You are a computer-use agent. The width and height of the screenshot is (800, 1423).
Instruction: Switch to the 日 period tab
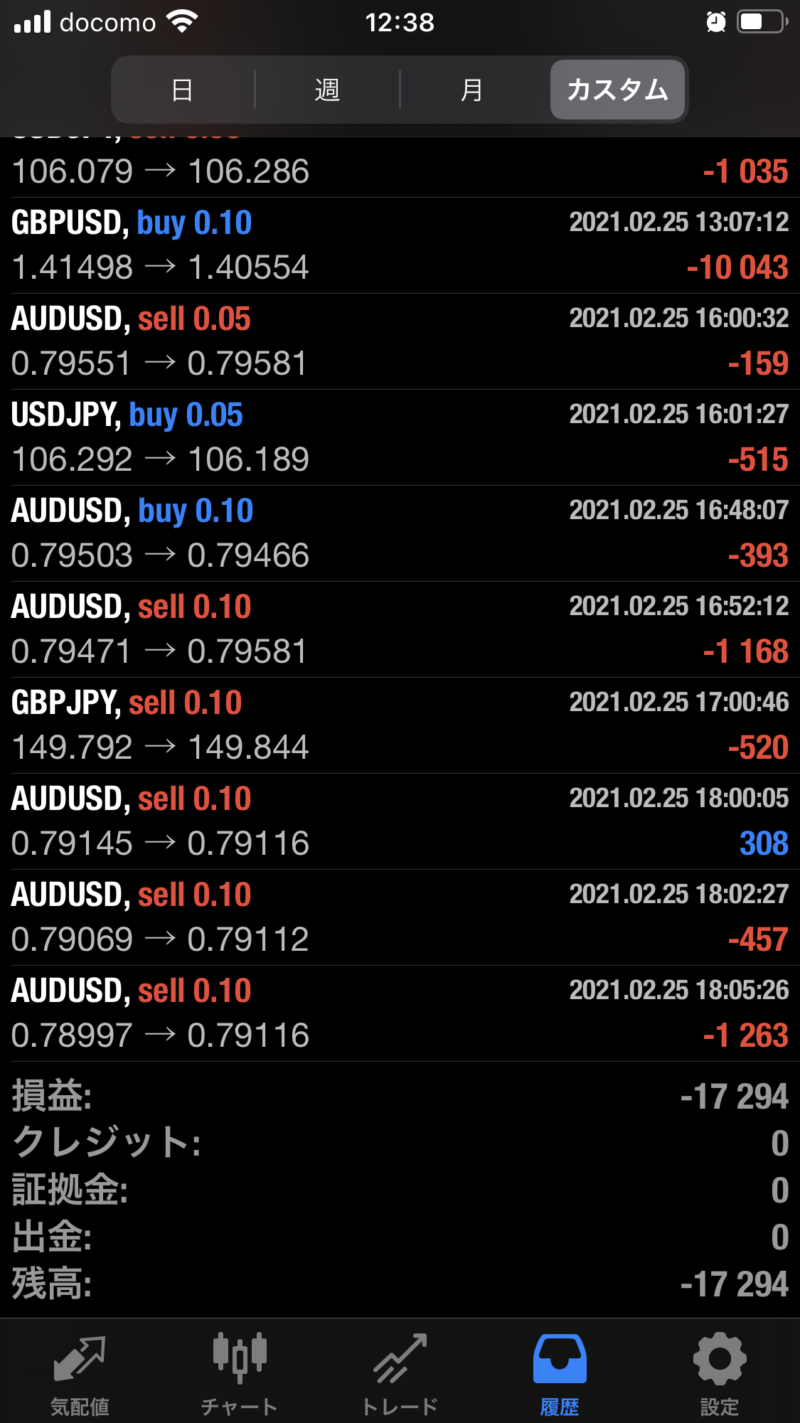[x=183, y=90]
